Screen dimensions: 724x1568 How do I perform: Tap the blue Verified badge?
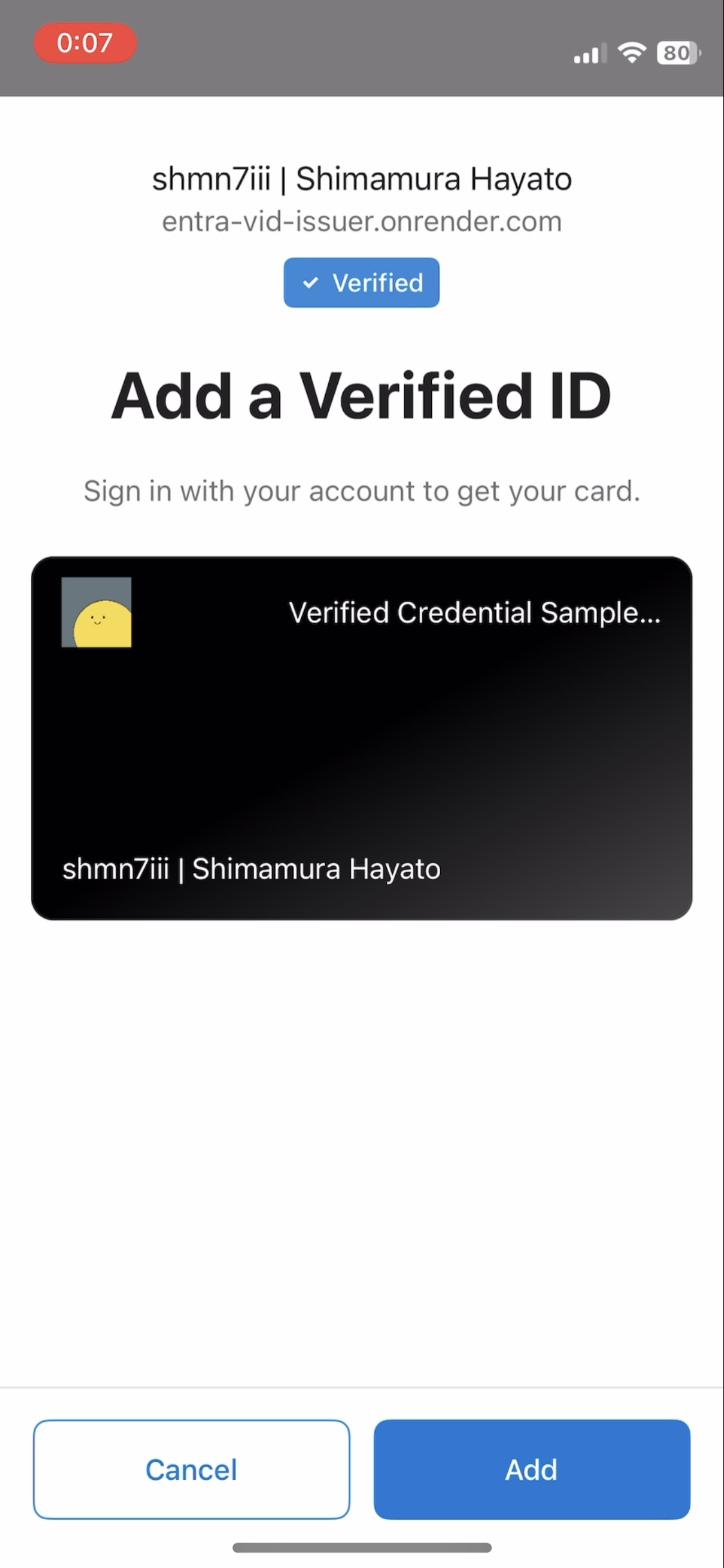(361, 283)
